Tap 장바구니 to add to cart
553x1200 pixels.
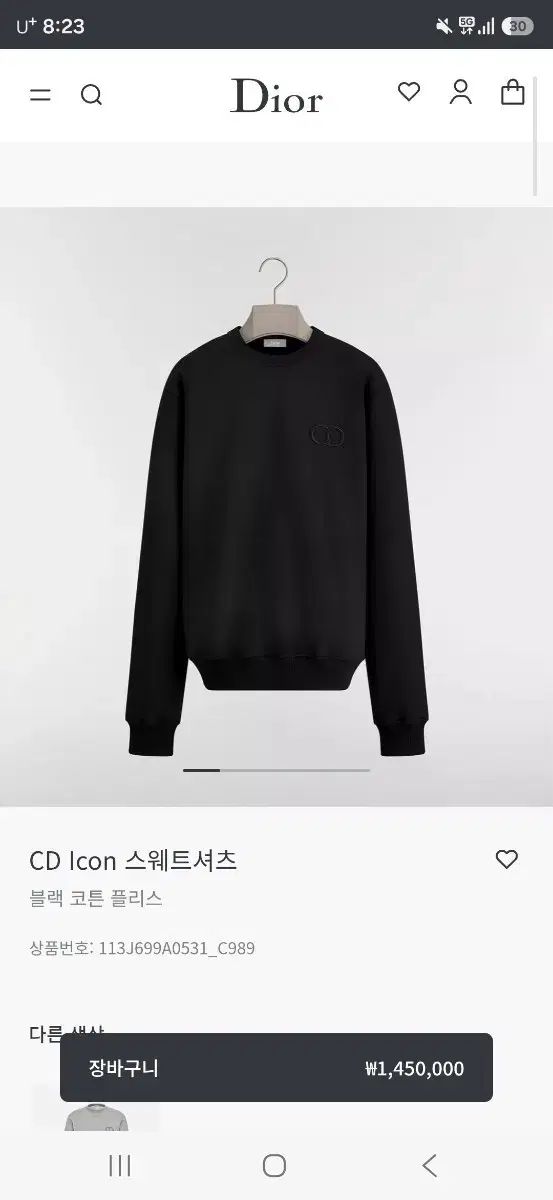click(276, 1068)
